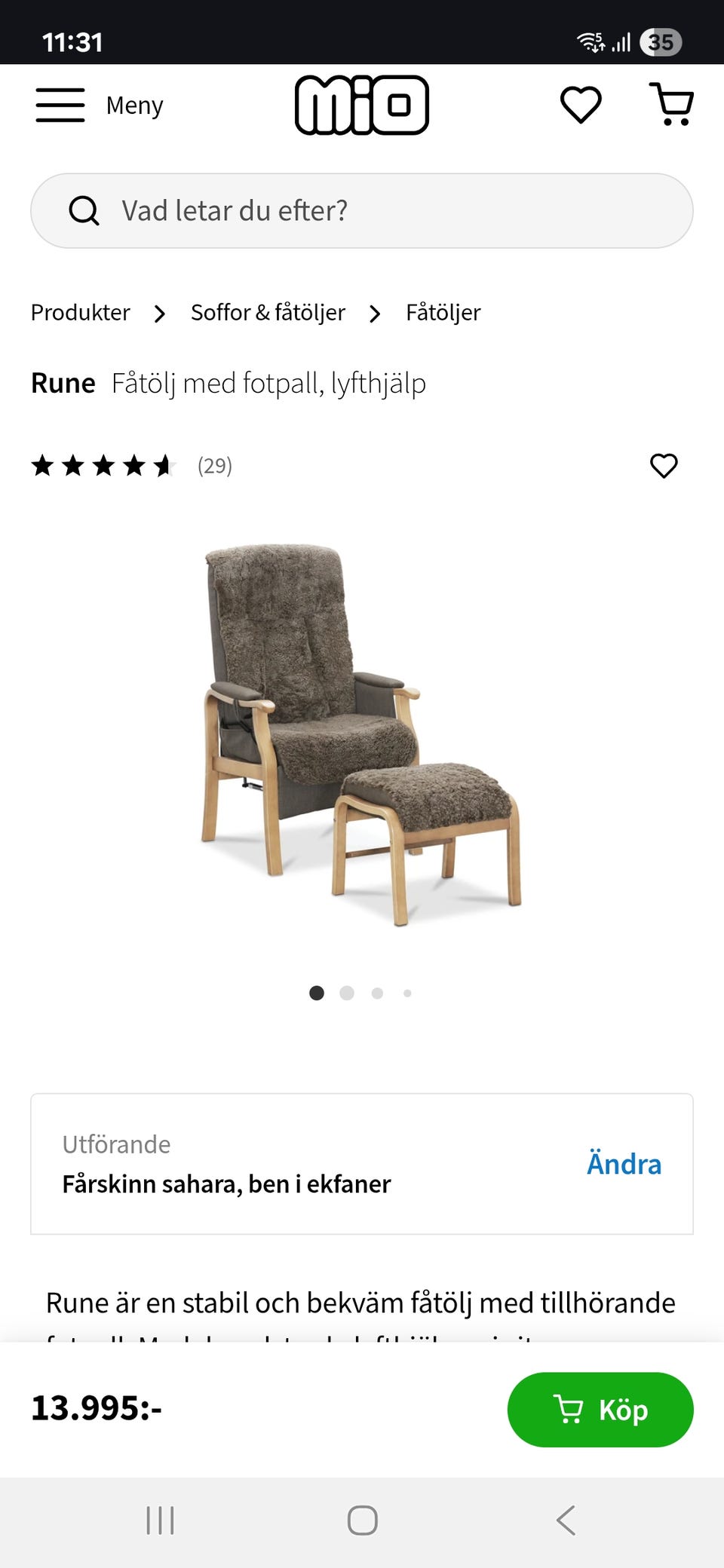Viewport: 724px width, 1568px height.
Task: Open the favorites heart in the header
Action: [581, 105]
